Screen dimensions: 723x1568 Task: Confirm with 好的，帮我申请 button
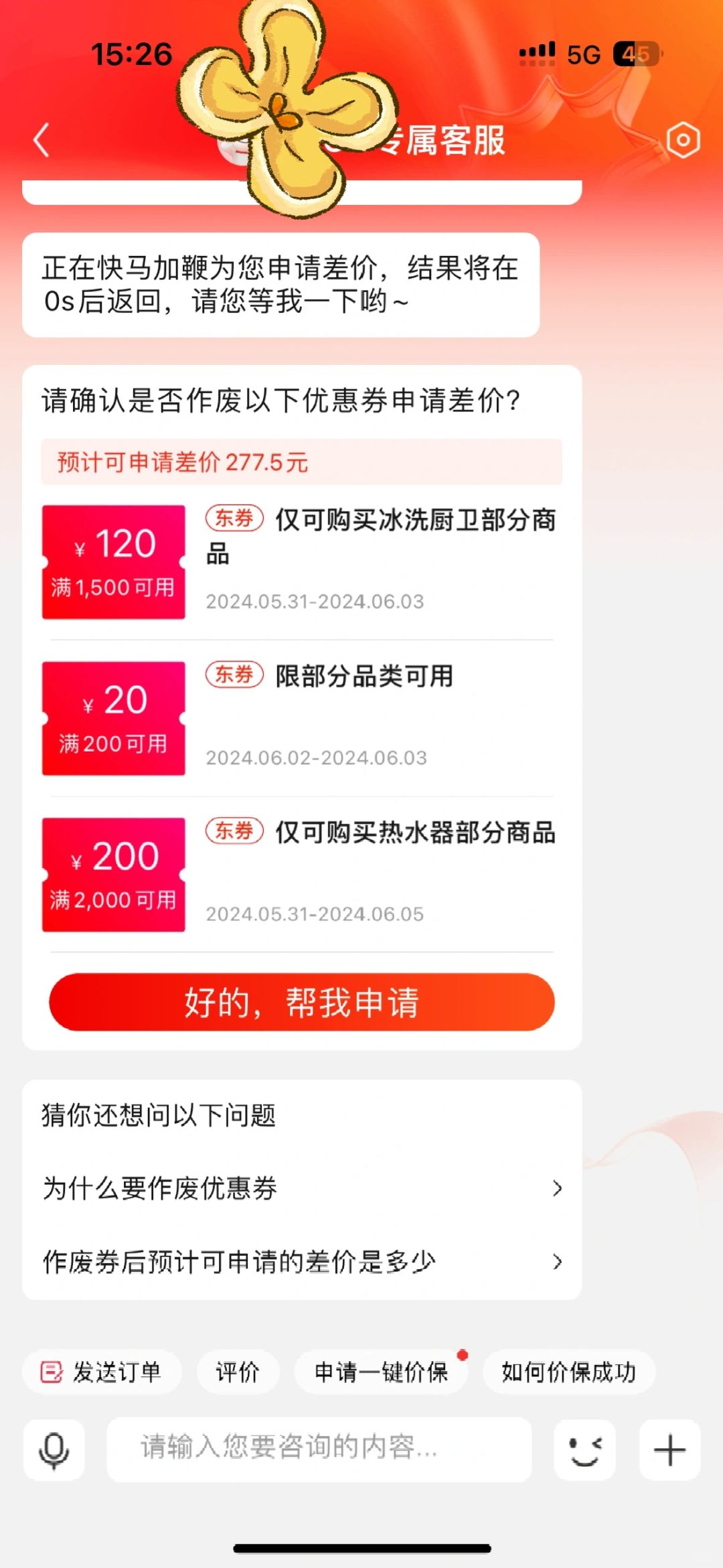(x=301, y=1002)
